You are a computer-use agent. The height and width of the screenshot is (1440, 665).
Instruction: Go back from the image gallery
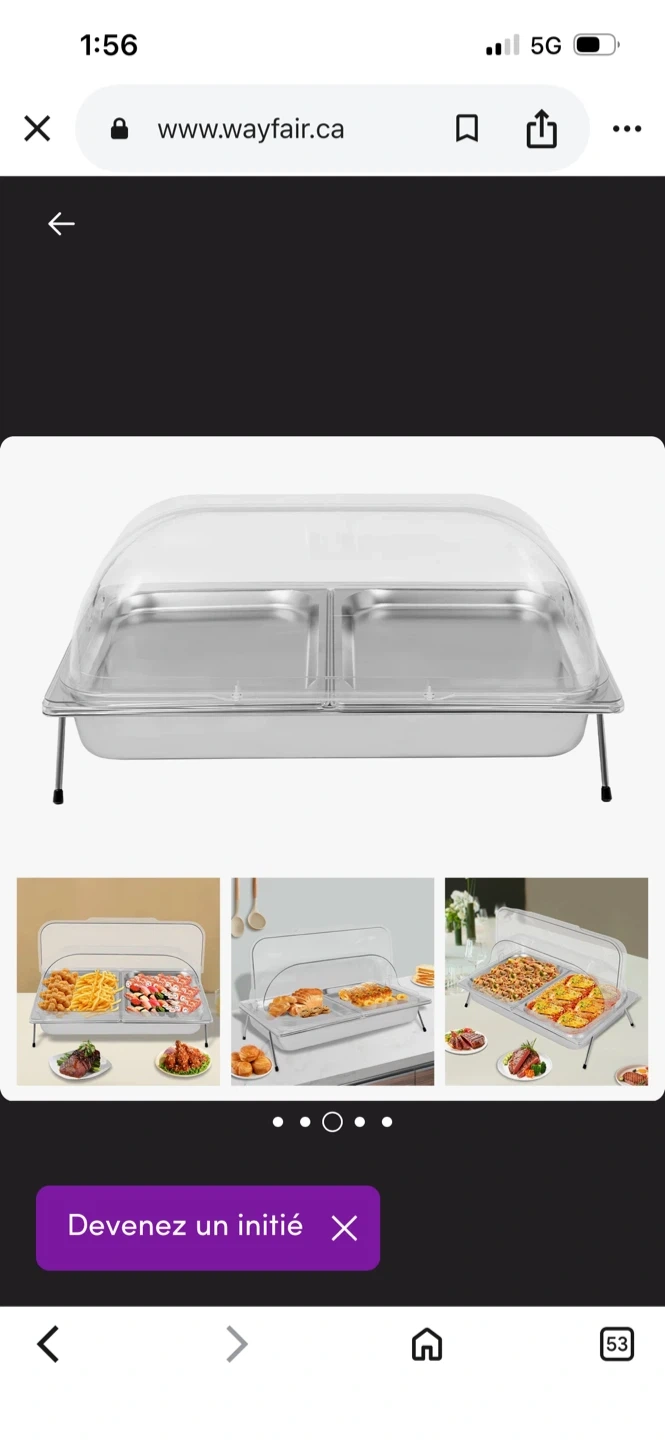61,224
